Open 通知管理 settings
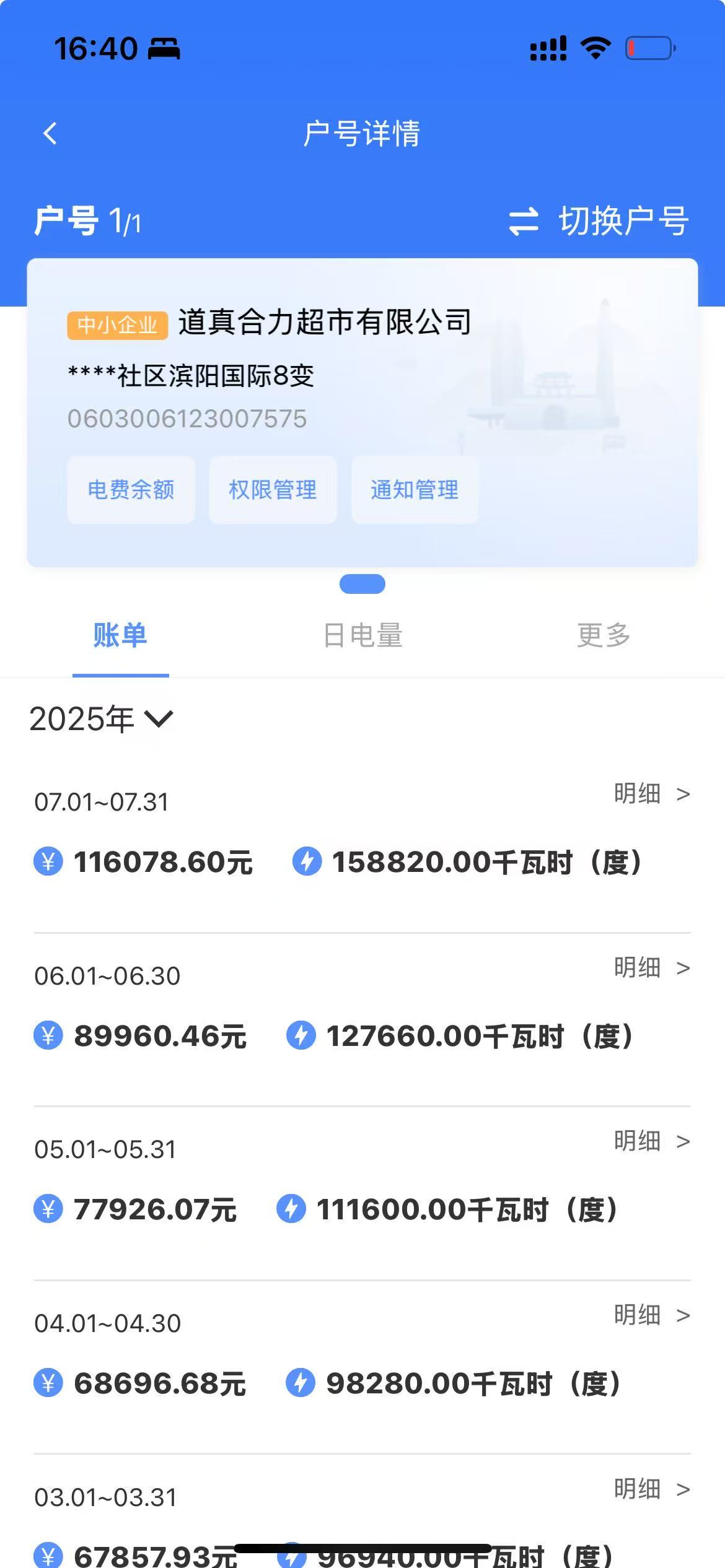This screenshot has height=1568, width=725. 415,490
